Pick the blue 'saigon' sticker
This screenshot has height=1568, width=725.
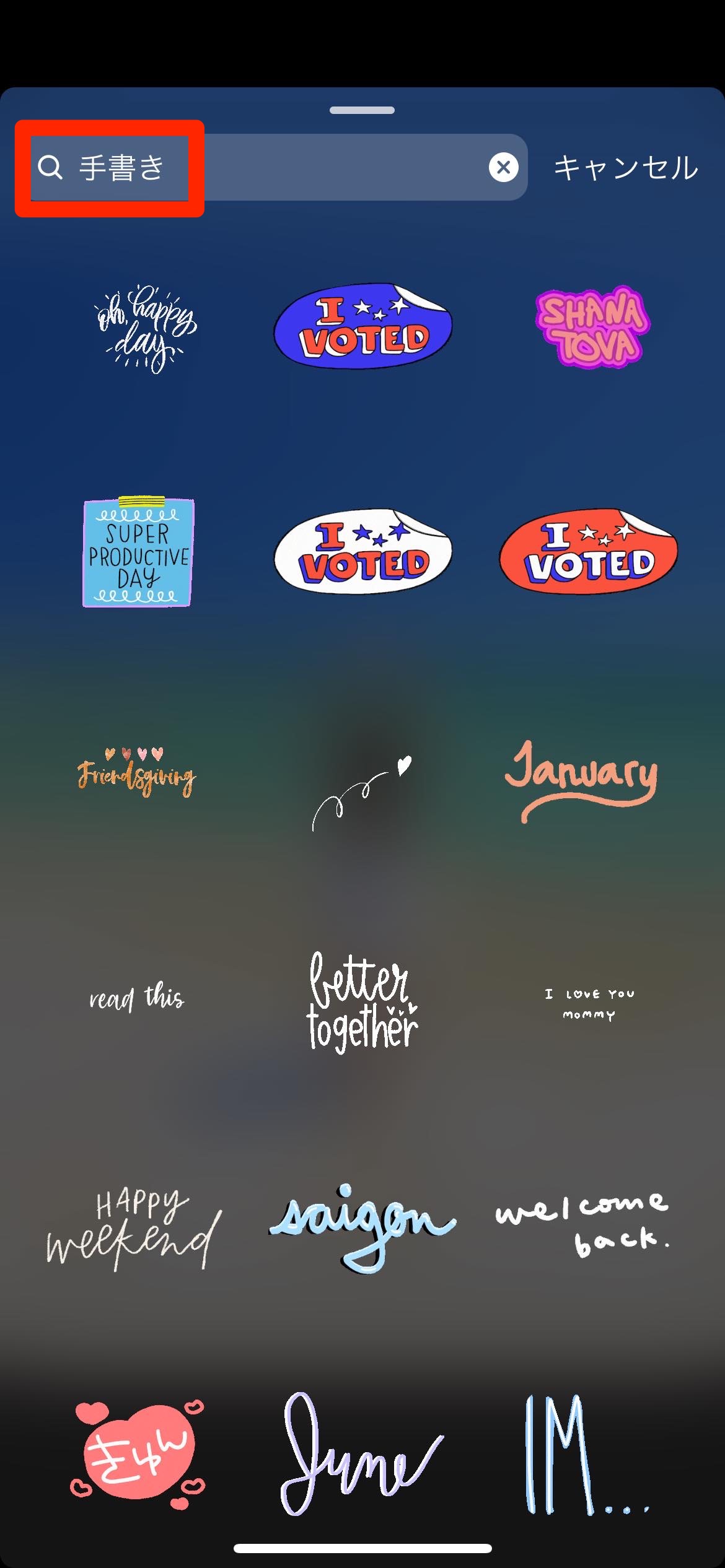(x=363, y=1226)
